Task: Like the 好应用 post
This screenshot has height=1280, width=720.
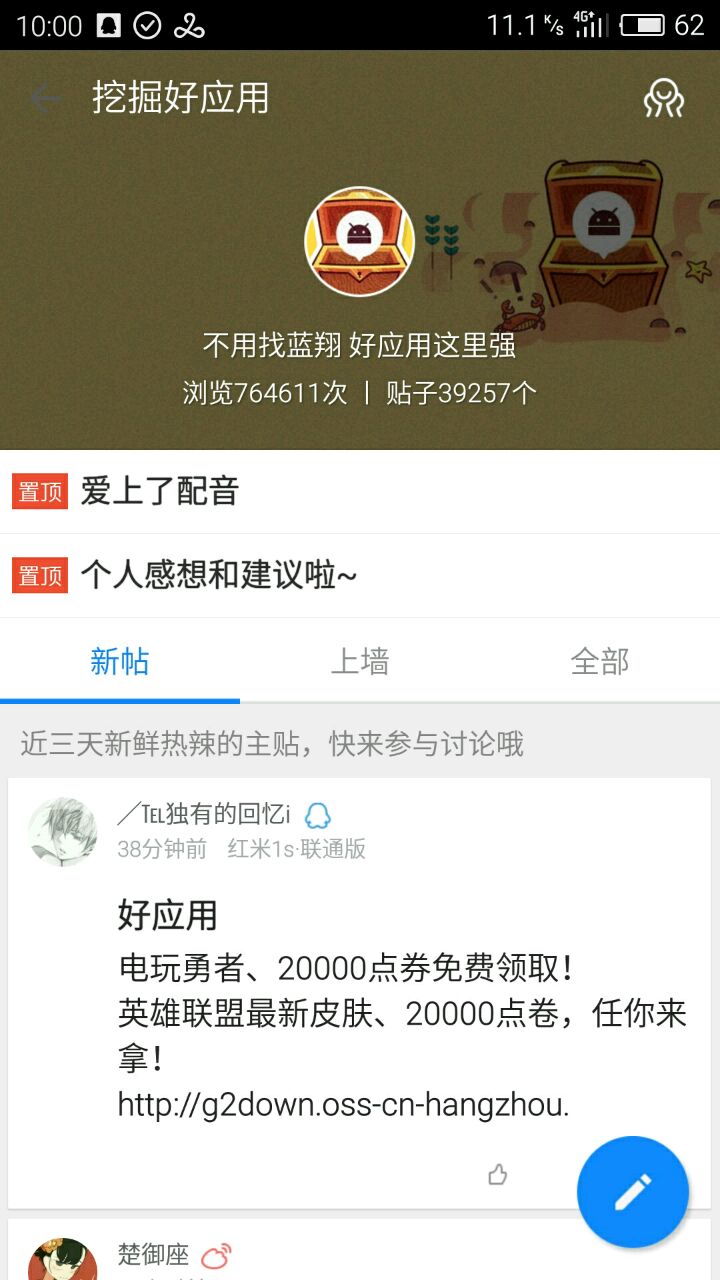Action: [497, 1174]
